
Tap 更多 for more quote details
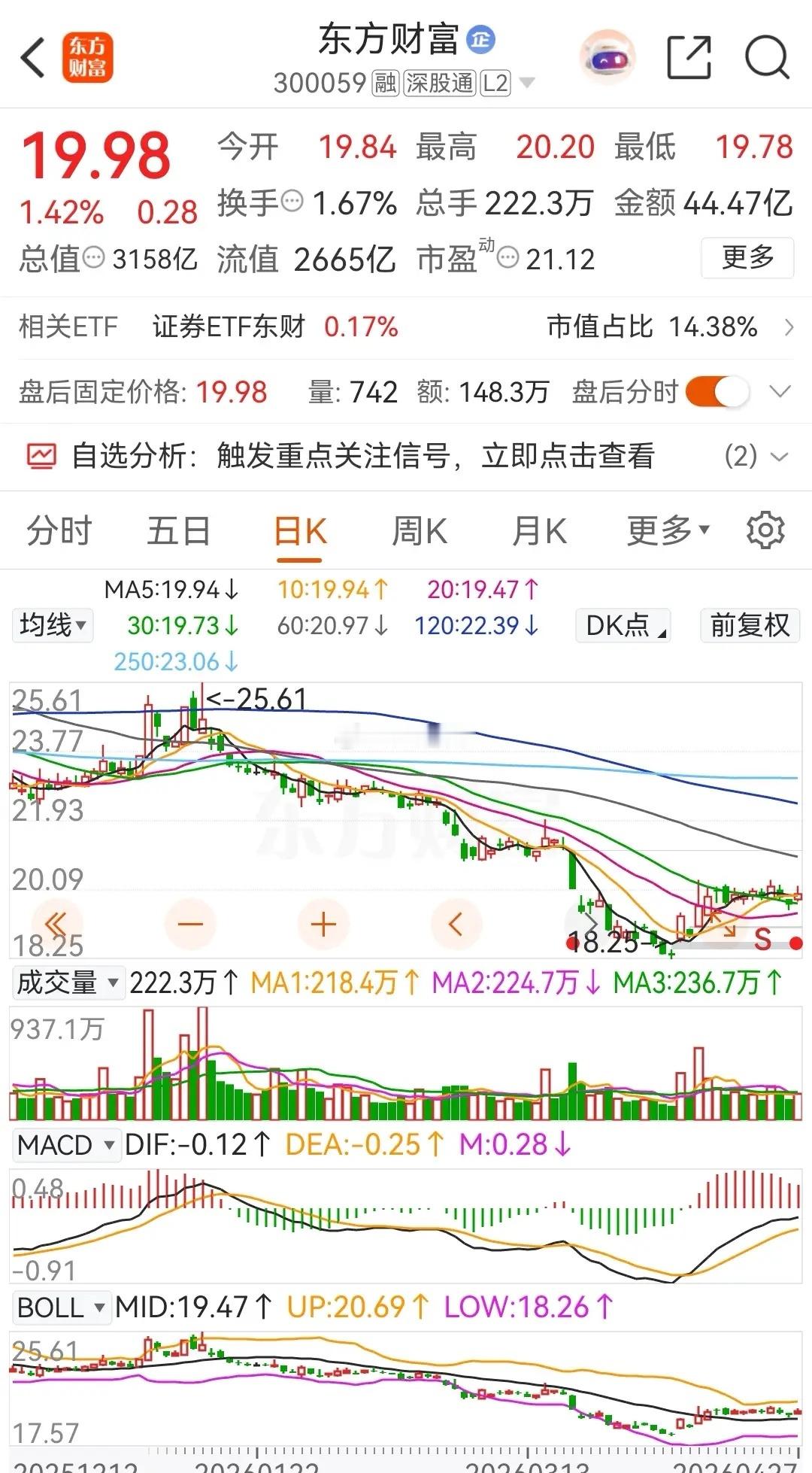747,258
